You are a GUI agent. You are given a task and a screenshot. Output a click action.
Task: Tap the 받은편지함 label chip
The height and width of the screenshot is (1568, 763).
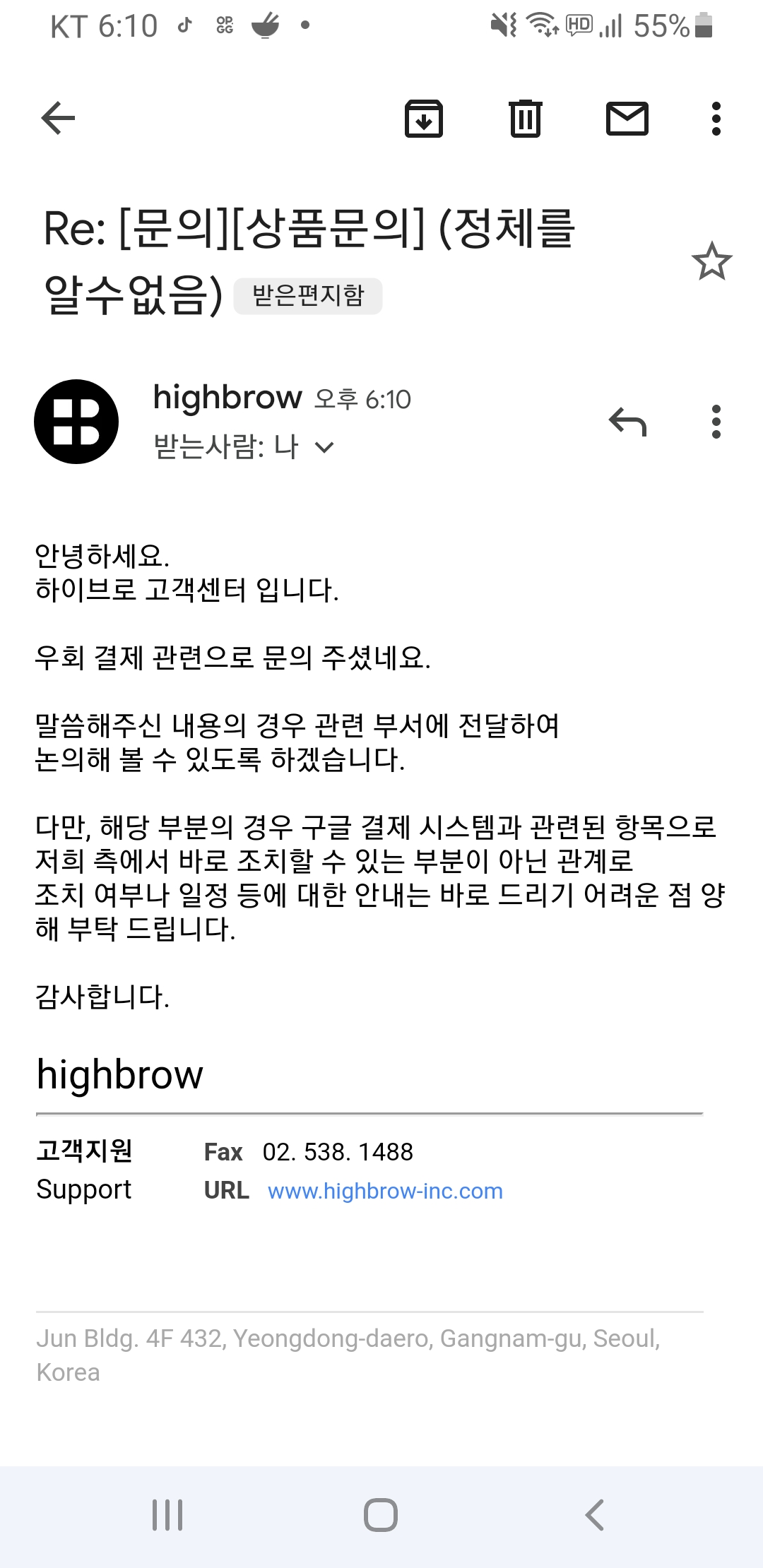click(308, 296)
